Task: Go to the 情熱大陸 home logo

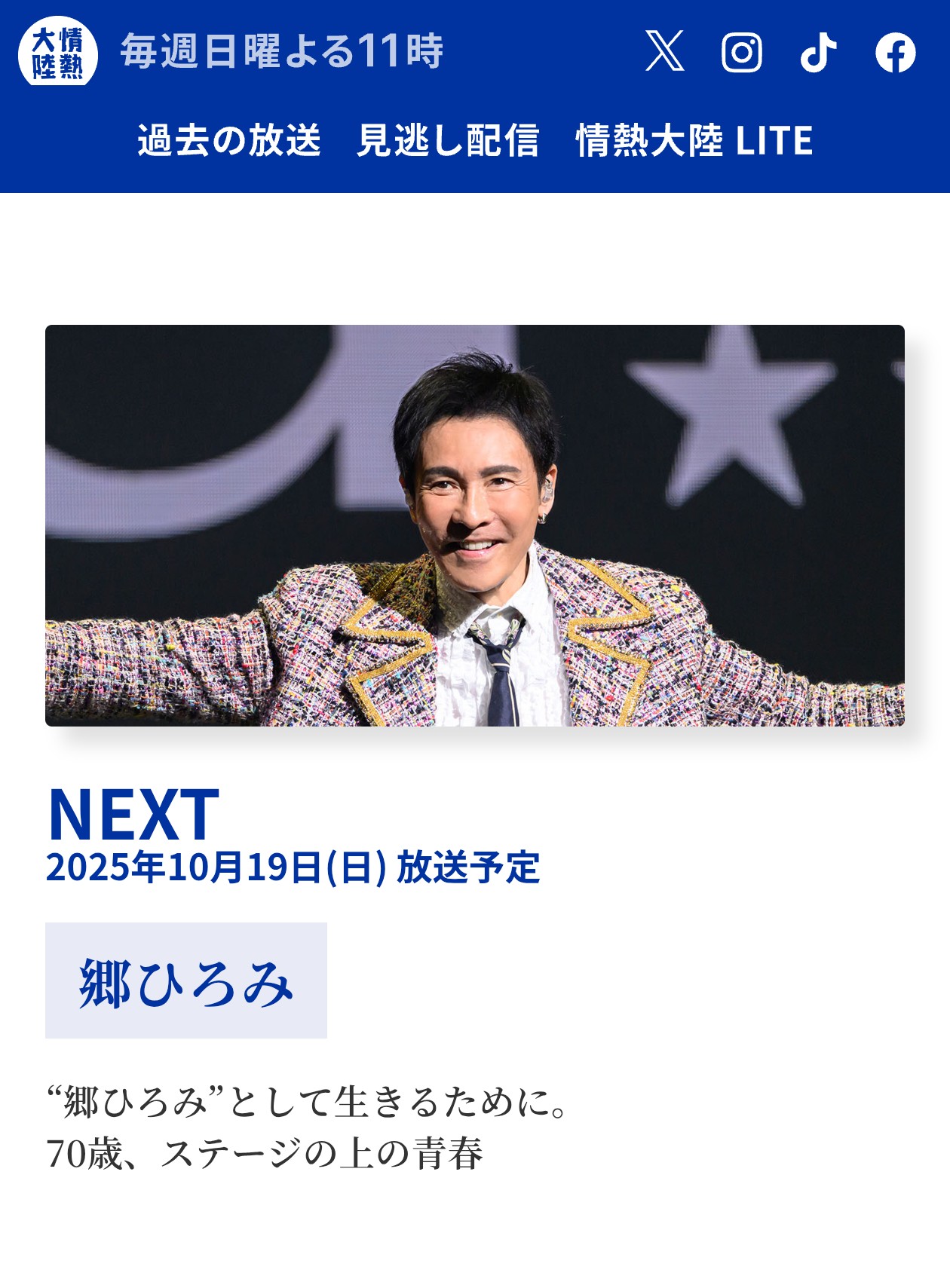Action: [58, 52]
